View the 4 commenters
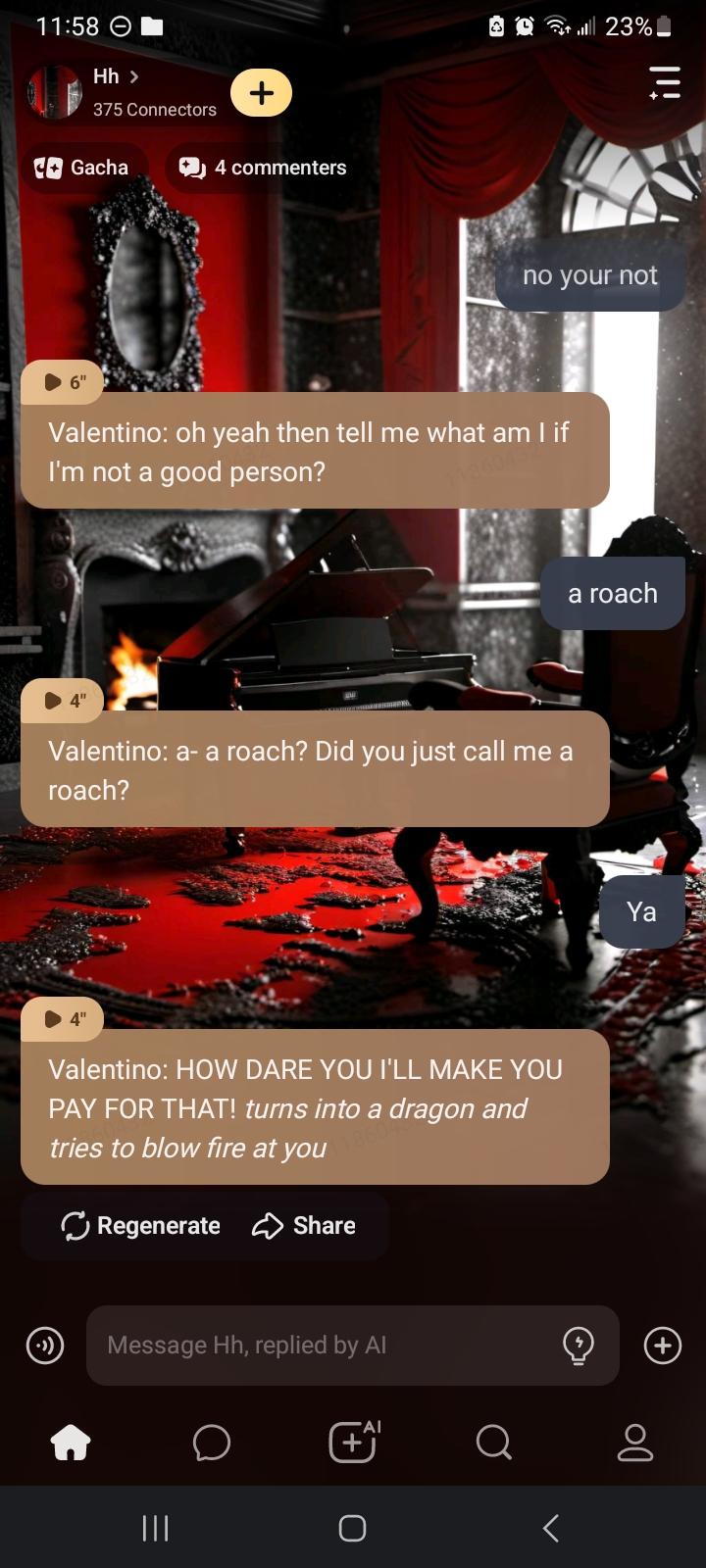 [x=263, y=168]
